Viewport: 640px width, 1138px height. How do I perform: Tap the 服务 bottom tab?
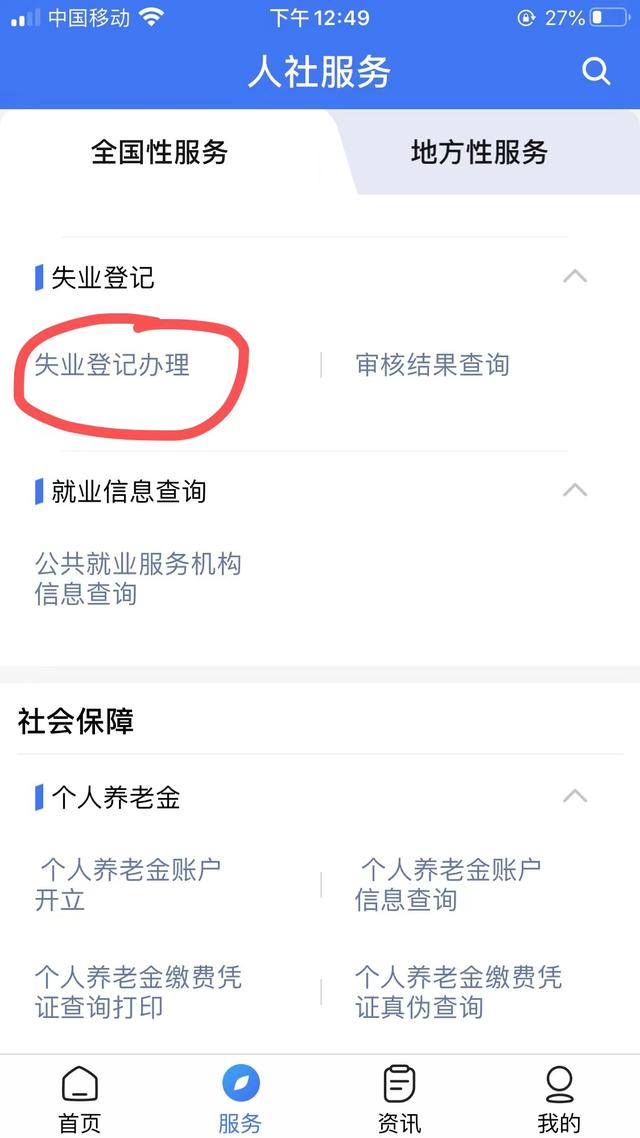click(x=239, y=1099)
